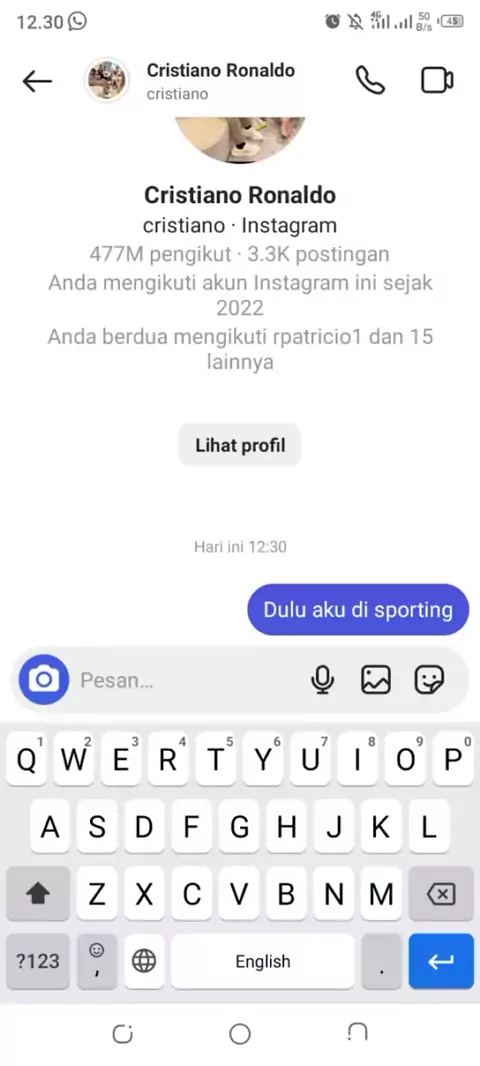
Task: Focus the Pesan message field
Action: click(190, 680)
